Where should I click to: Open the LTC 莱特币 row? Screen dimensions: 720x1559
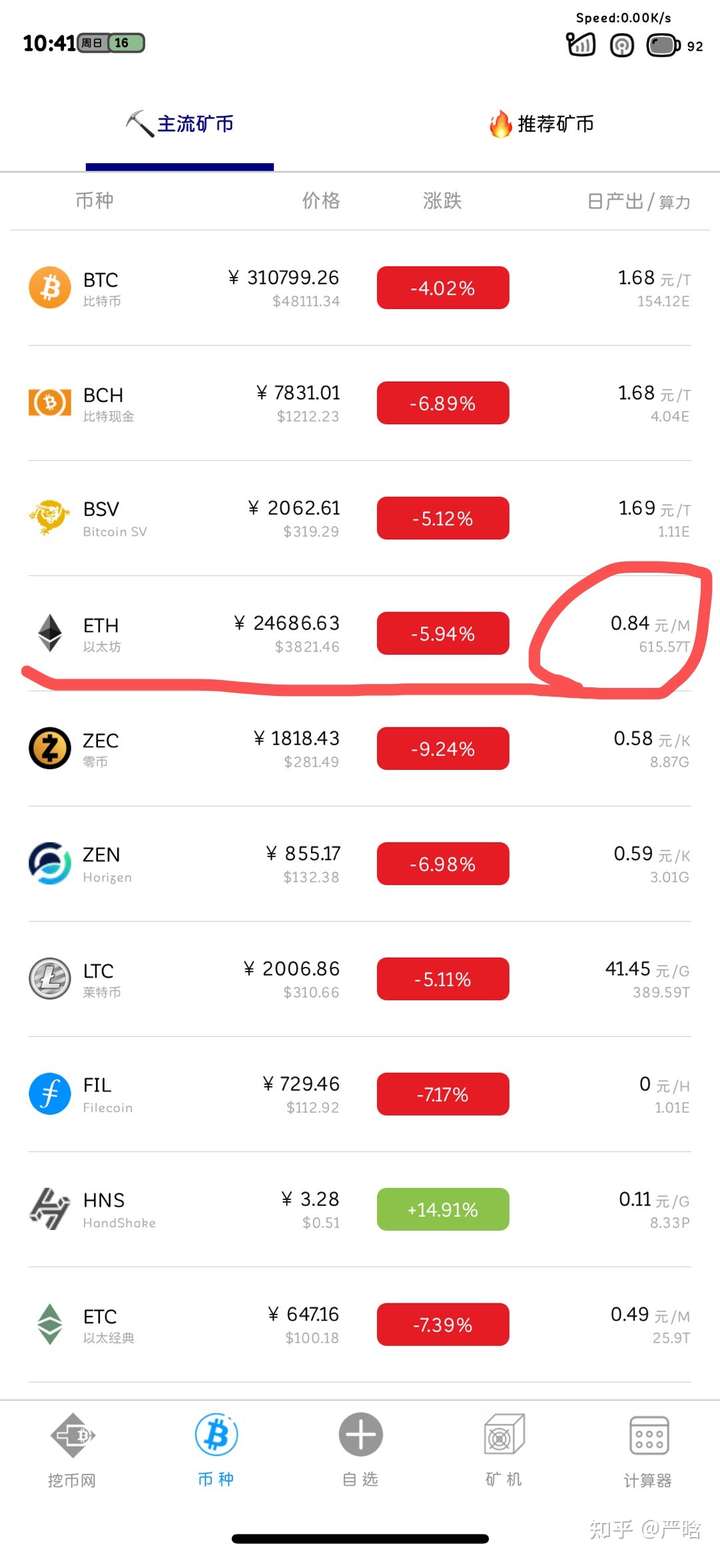[x=360, y=979]
